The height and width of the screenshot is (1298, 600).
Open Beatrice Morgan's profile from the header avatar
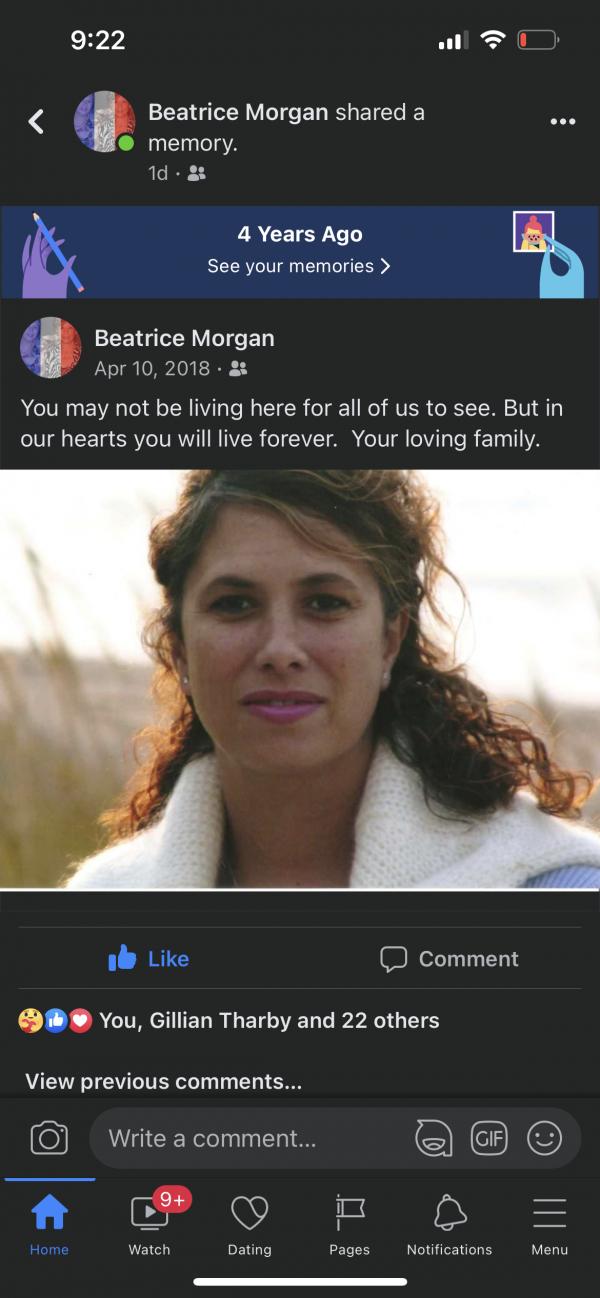tap(104, 122)
